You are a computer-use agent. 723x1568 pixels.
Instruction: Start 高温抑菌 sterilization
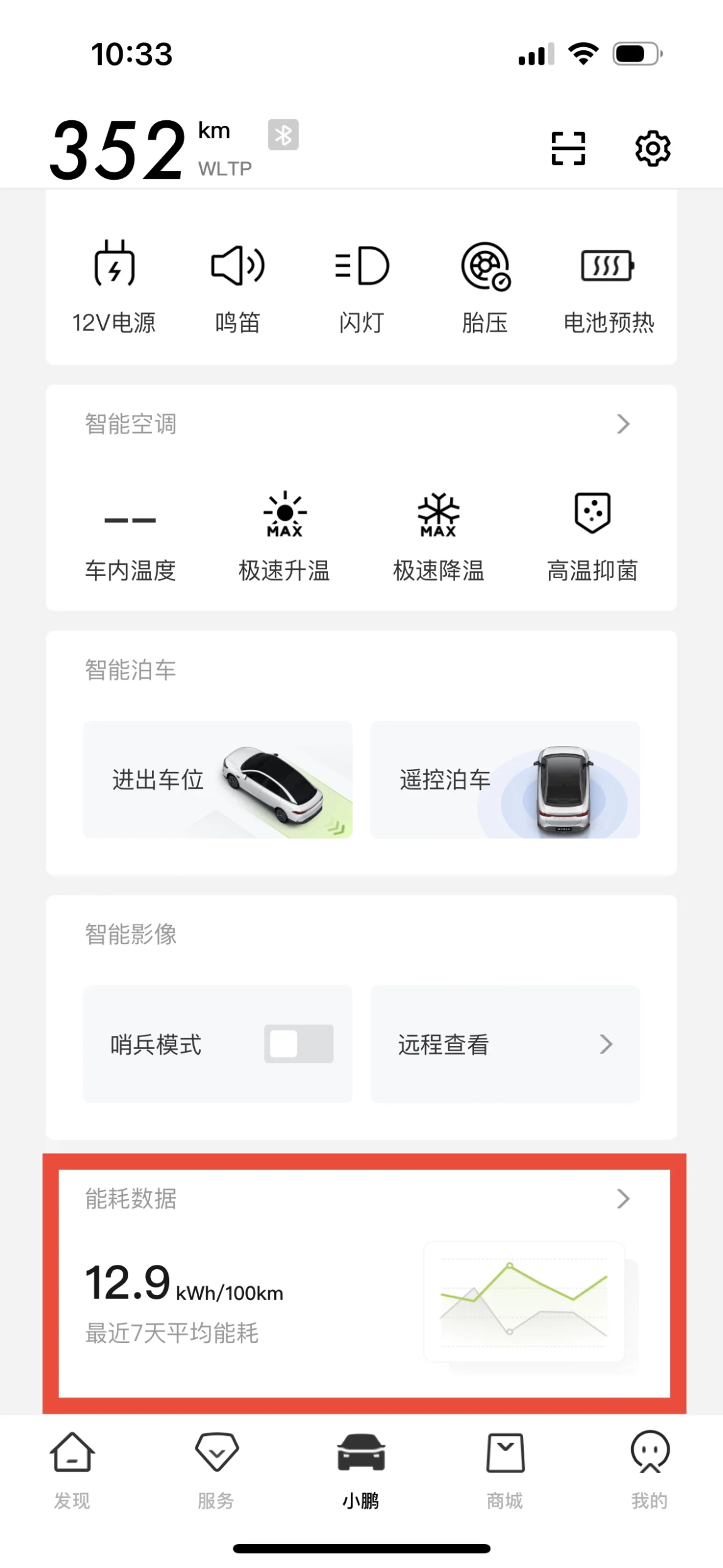(x=592, y=536)
